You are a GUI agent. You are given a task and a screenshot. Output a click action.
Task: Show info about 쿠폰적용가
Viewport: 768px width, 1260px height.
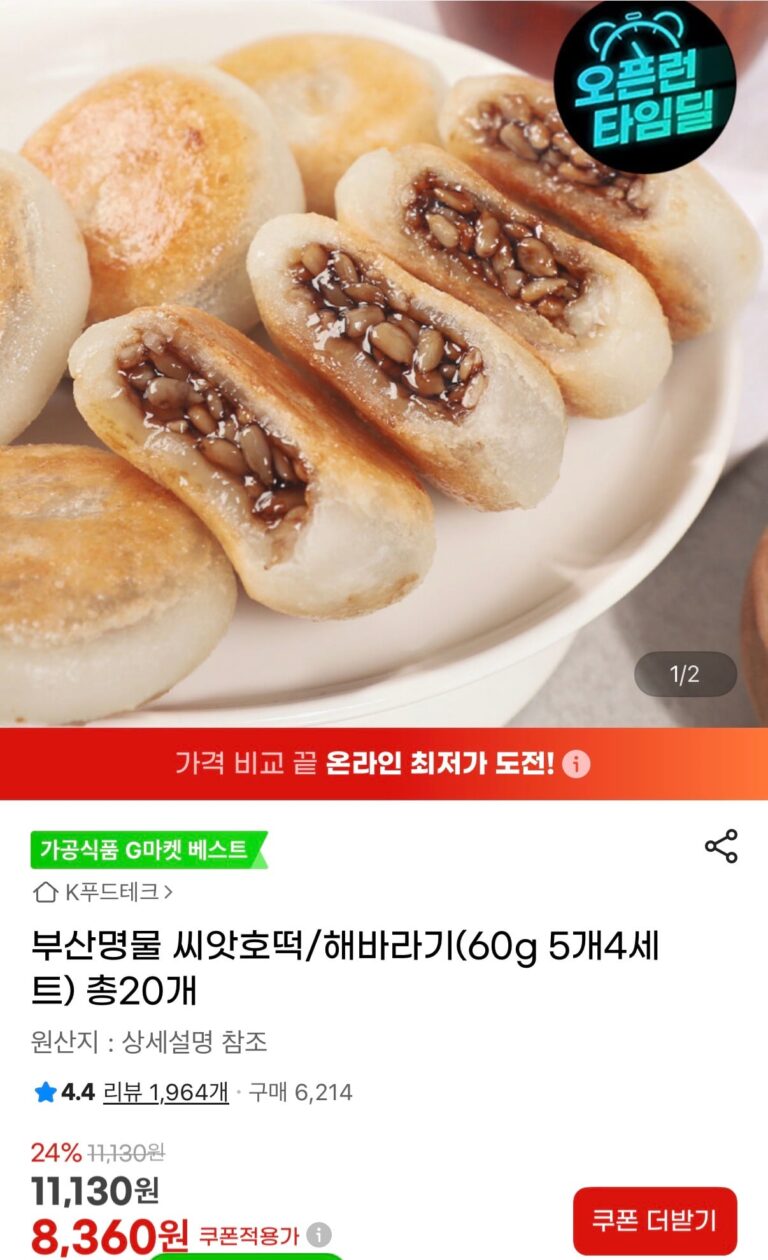pyautogui.click(x=319, y=1234)
